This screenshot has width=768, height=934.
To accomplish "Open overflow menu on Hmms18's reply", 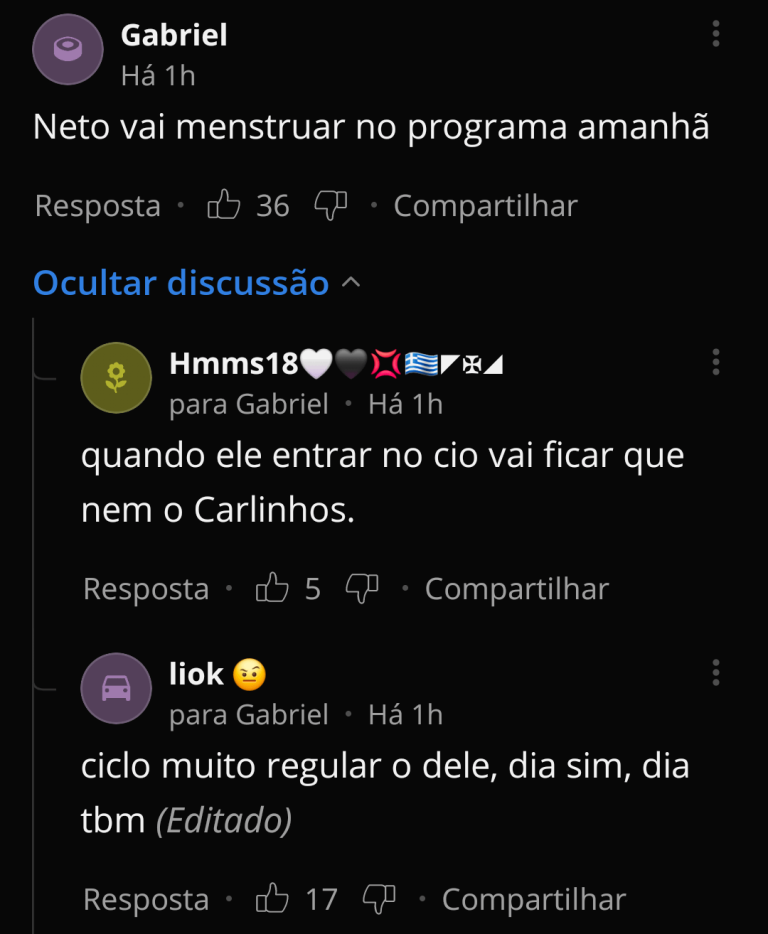I will tap(716, 362).
